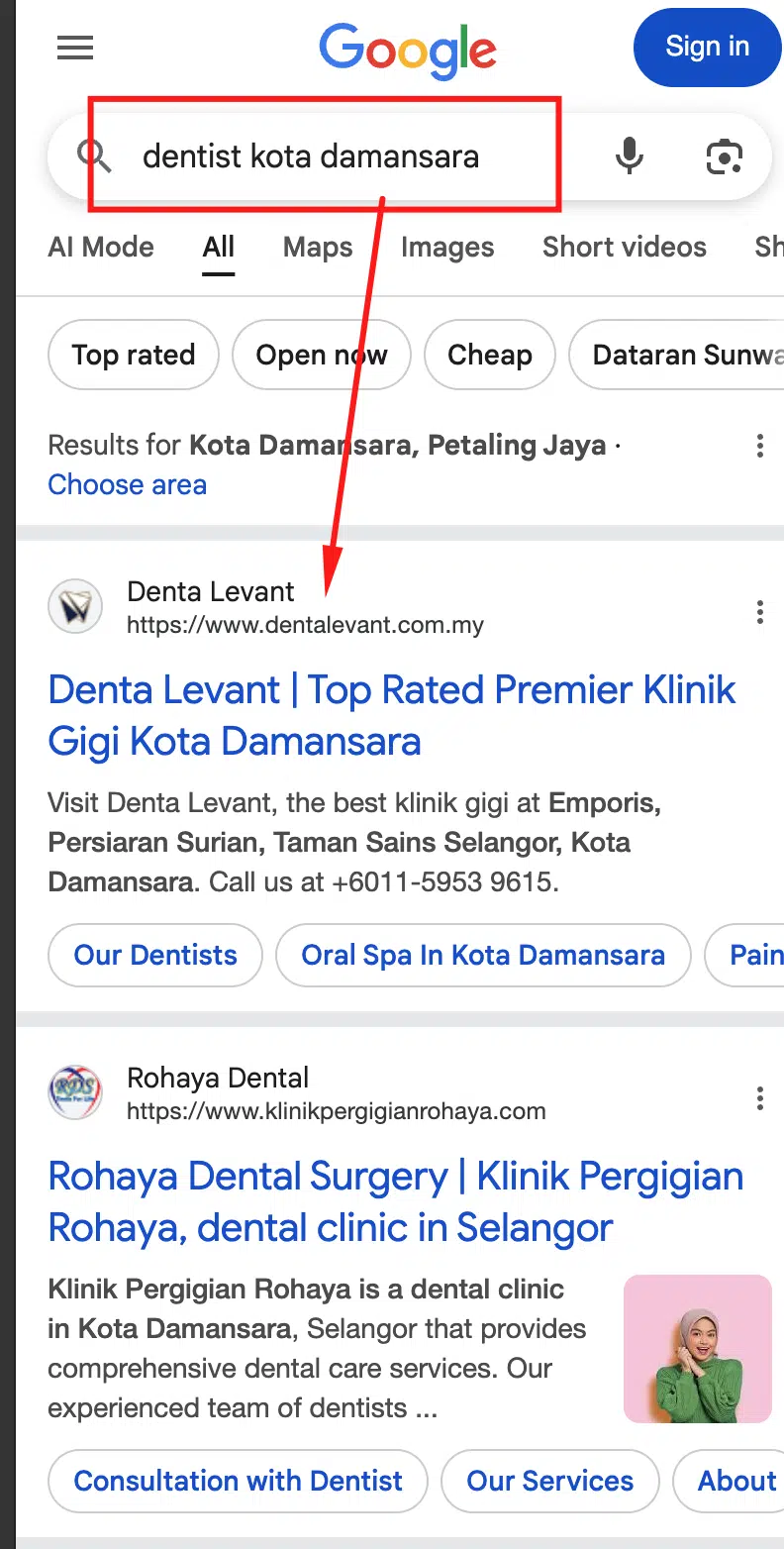Toggle the Cheap filter chip
This screenshot has width=784, height=1549.
click(489, 355)
